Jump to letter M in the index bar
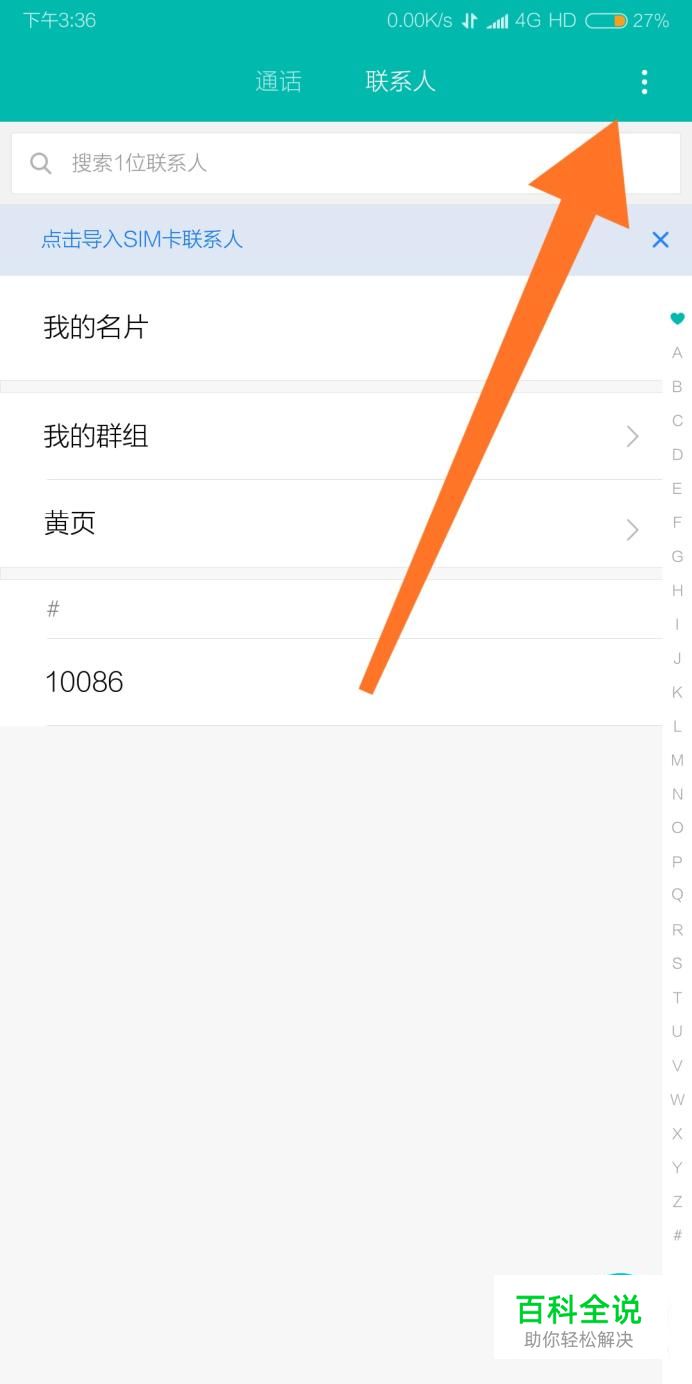The width and height of the screenshot is (692, 1384). [677, 760]
